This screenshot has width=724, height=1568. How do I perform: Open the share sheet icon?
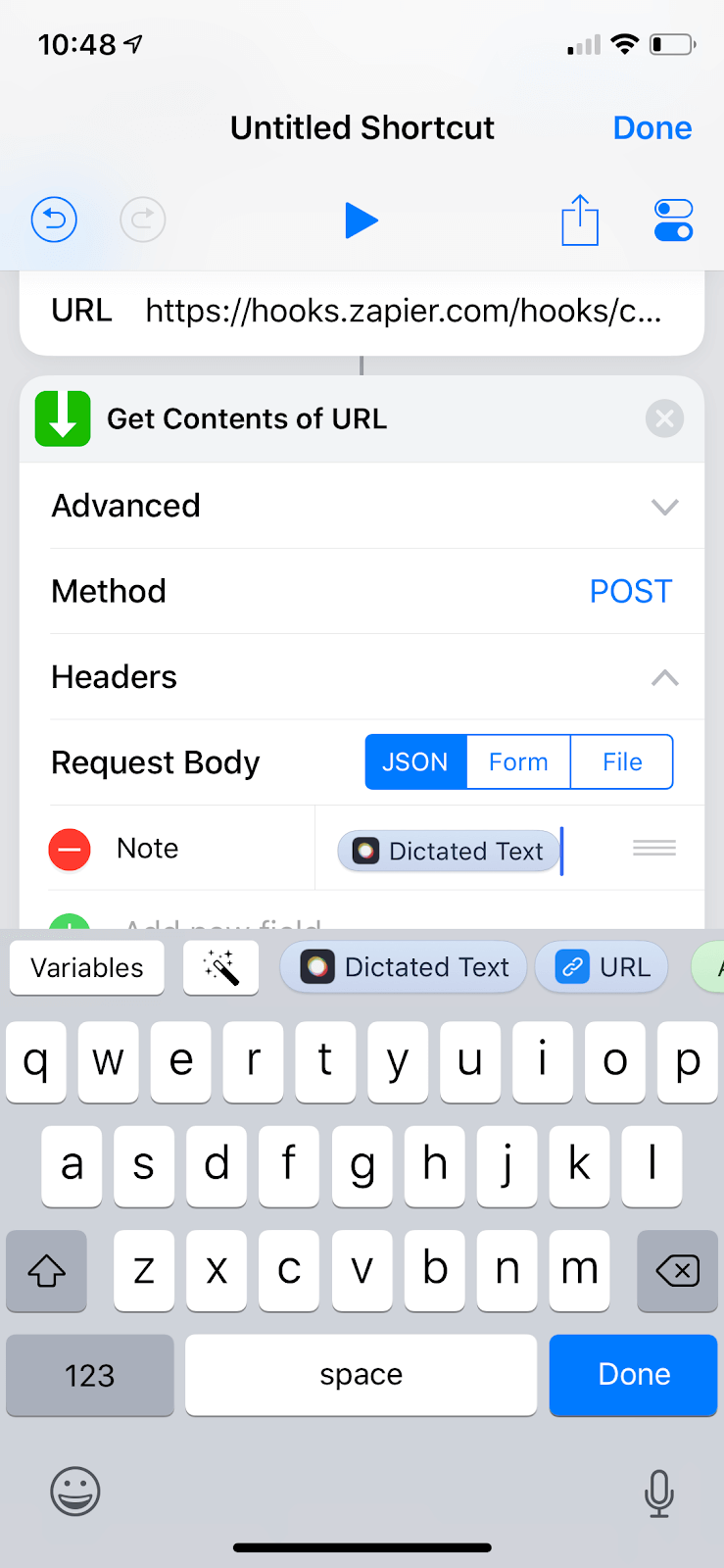[x=580, y=220]
